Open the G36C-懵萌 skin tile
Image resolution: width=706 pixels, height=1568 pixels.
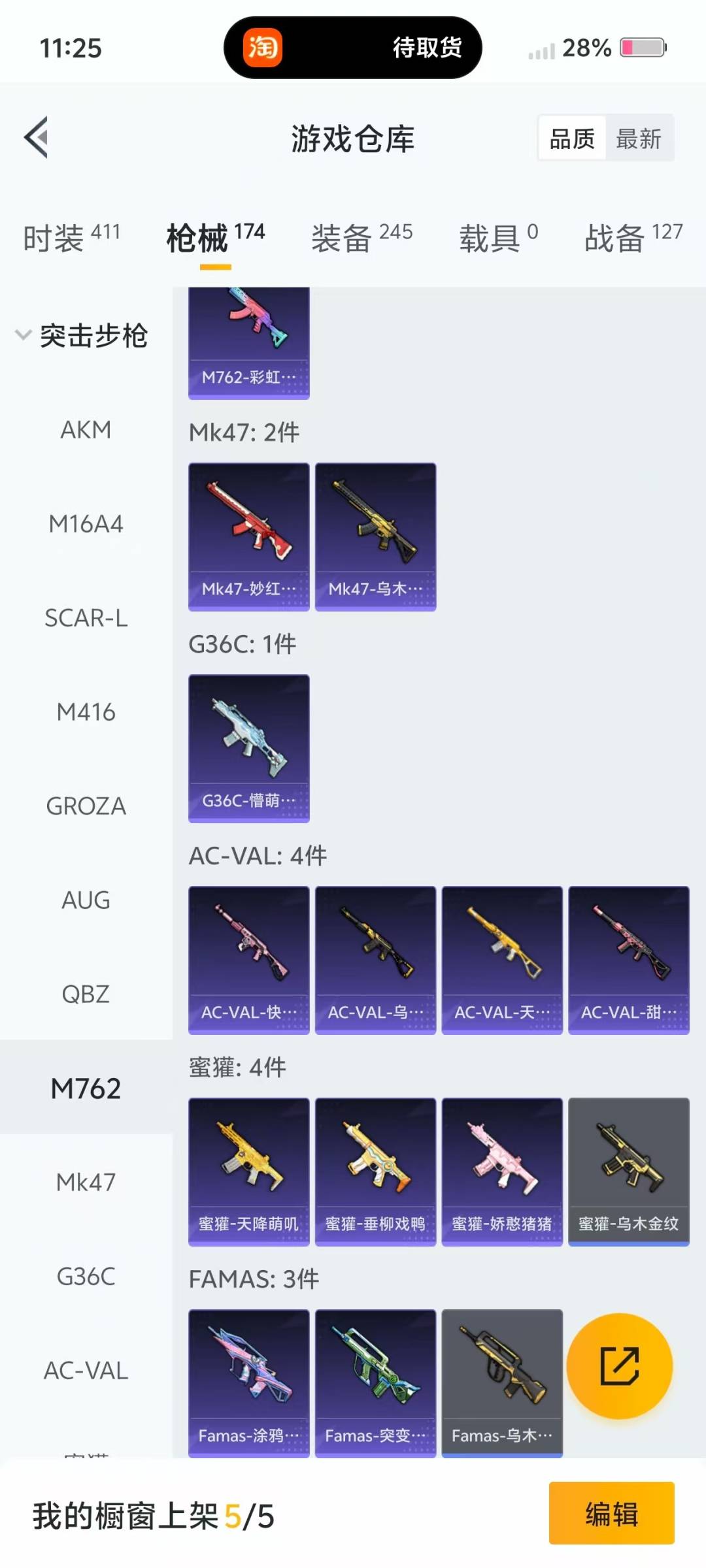click(248, 748)
